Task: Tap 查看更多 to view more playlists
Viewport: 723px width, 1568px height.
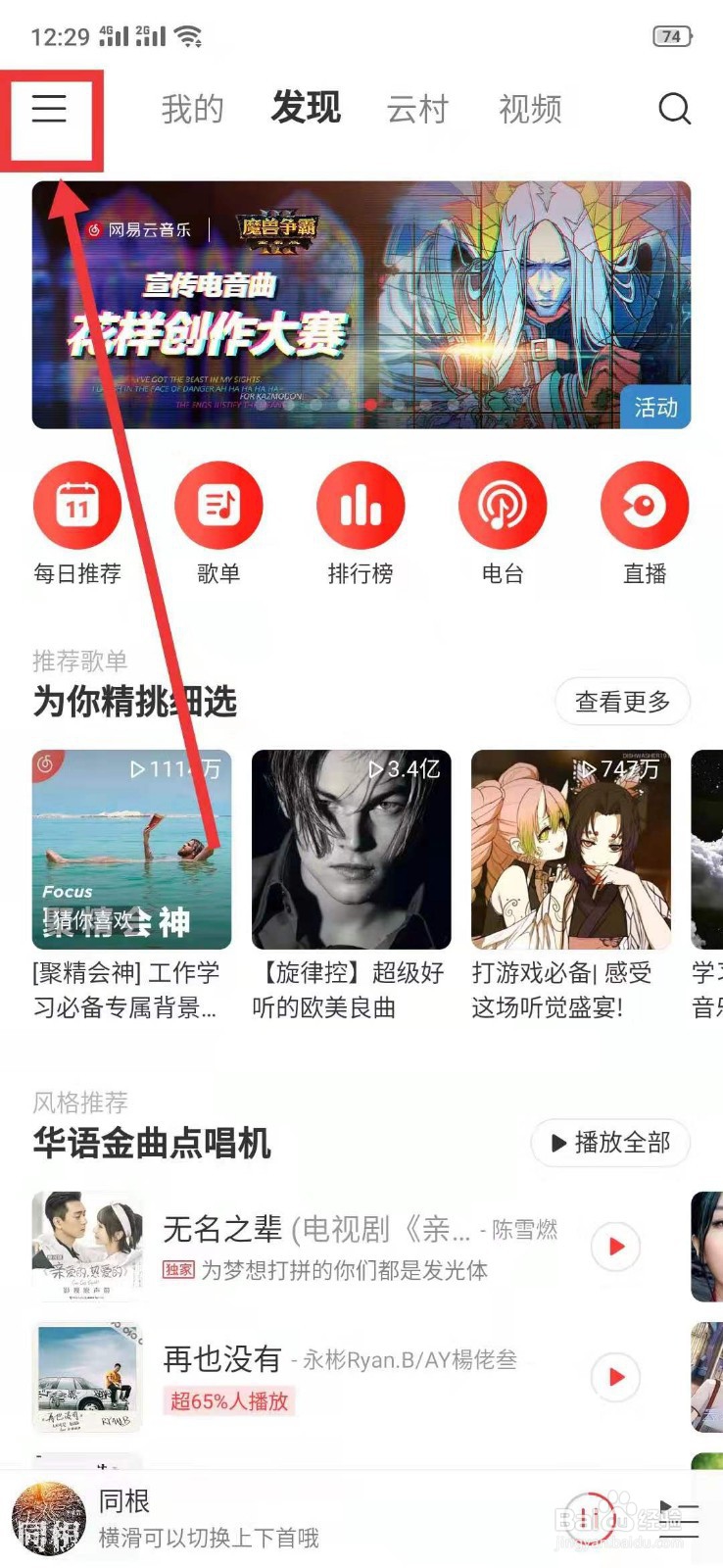Action: tap(622, 702)
